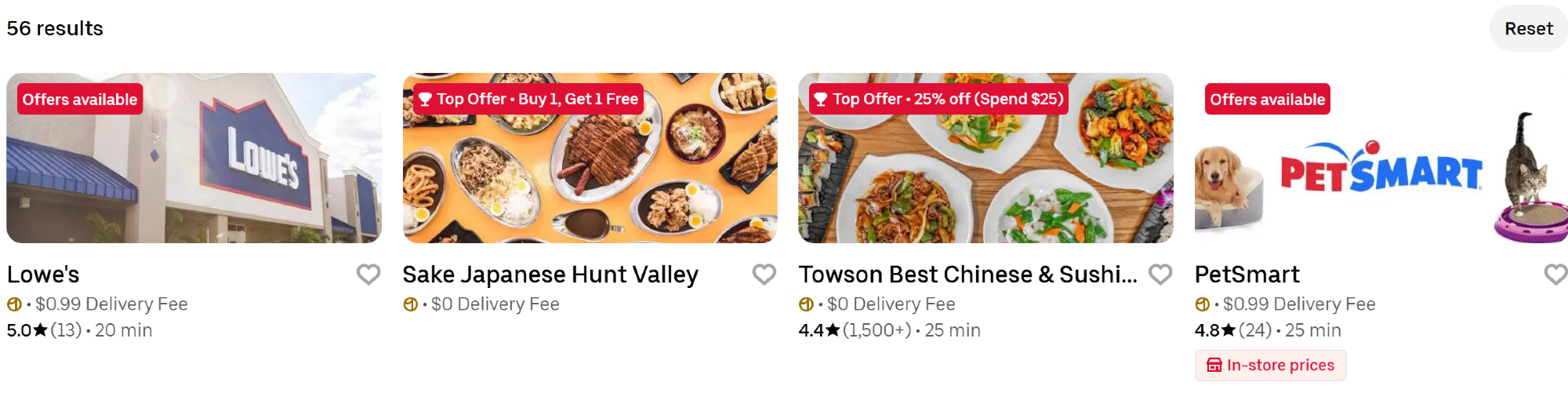This screenshot has width=1568, height=404.
Task: Add PetSmart to favorites
Action: click(1555, 274)
